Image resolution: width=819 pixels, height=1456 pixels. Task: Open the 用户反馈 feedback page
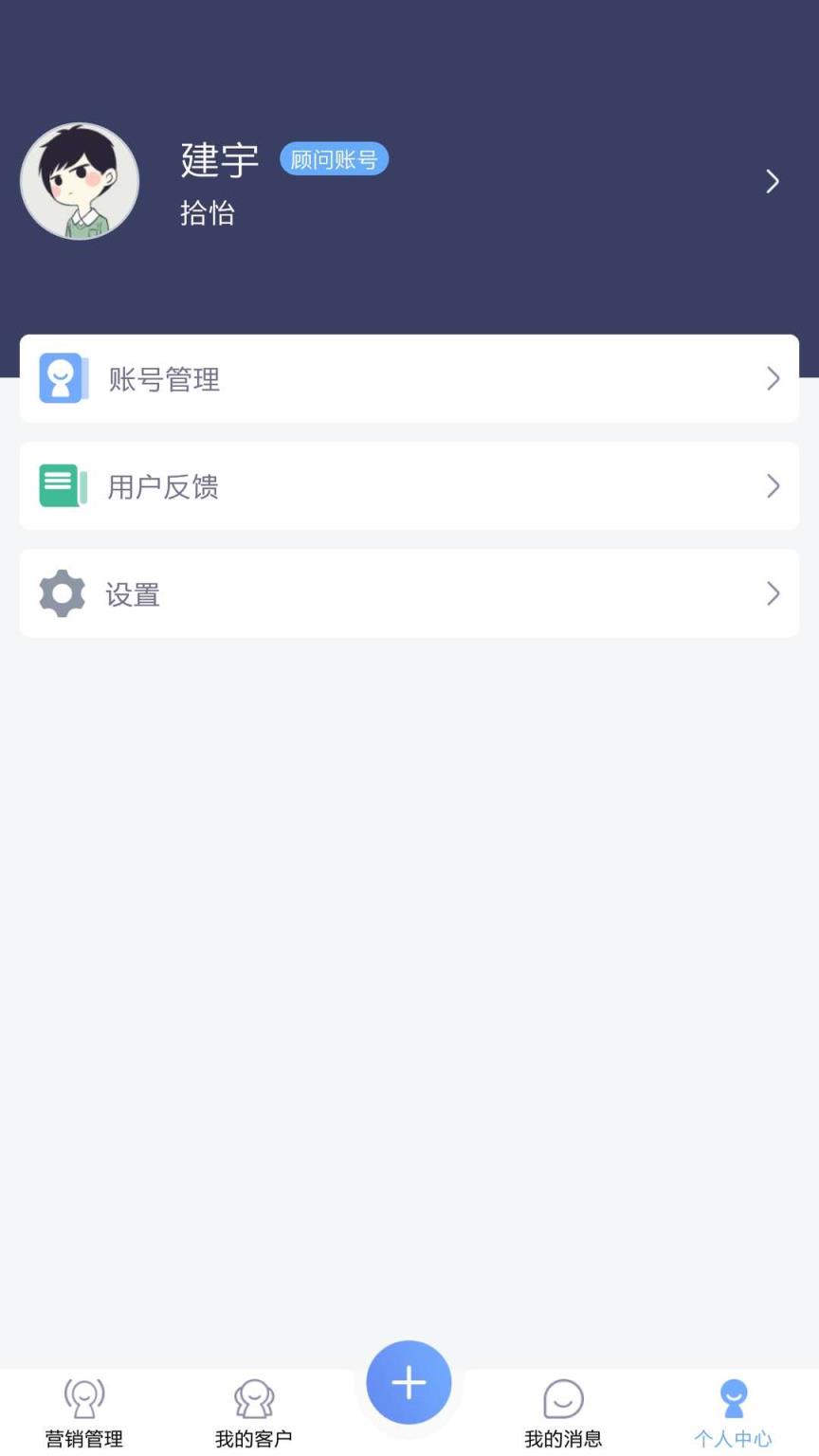[x=163, y=485]
